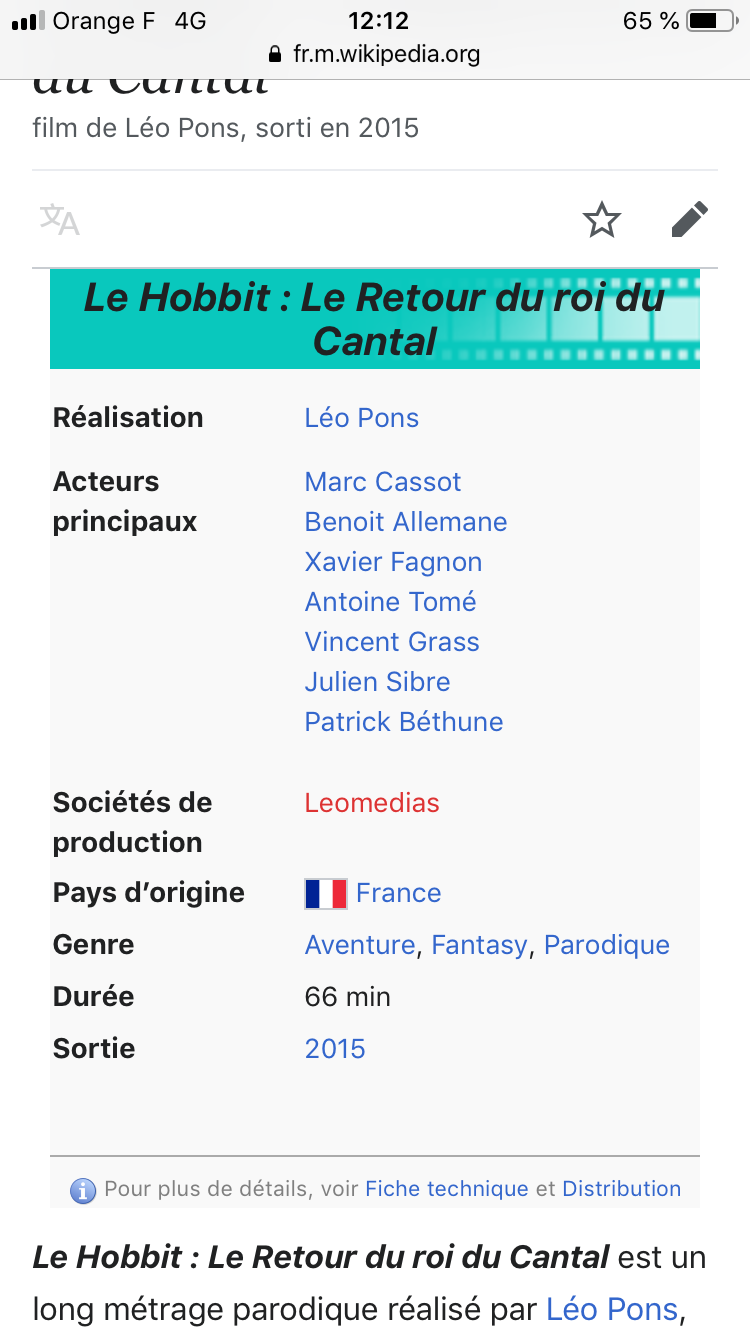Open Vincent Grass link
Screen dimensions: 750x1334
click(x=392, y=642)
